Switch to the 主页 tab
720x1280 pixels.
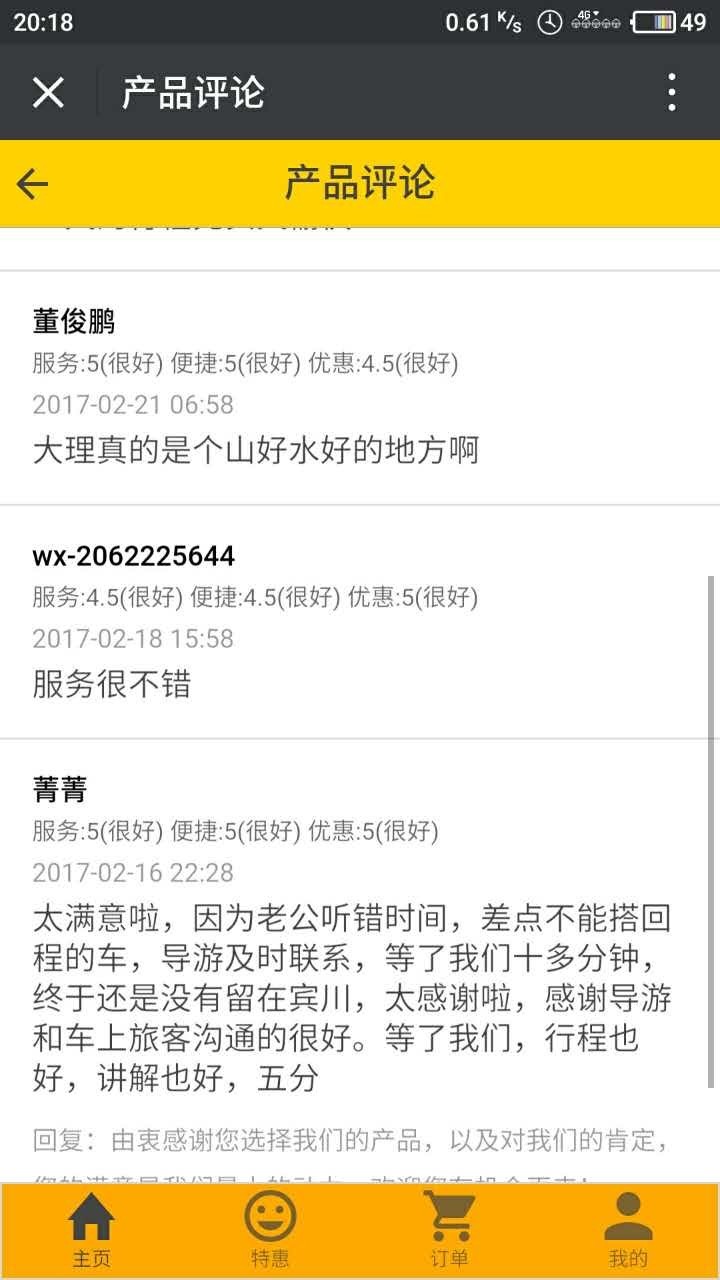(x=91, y=1230)
